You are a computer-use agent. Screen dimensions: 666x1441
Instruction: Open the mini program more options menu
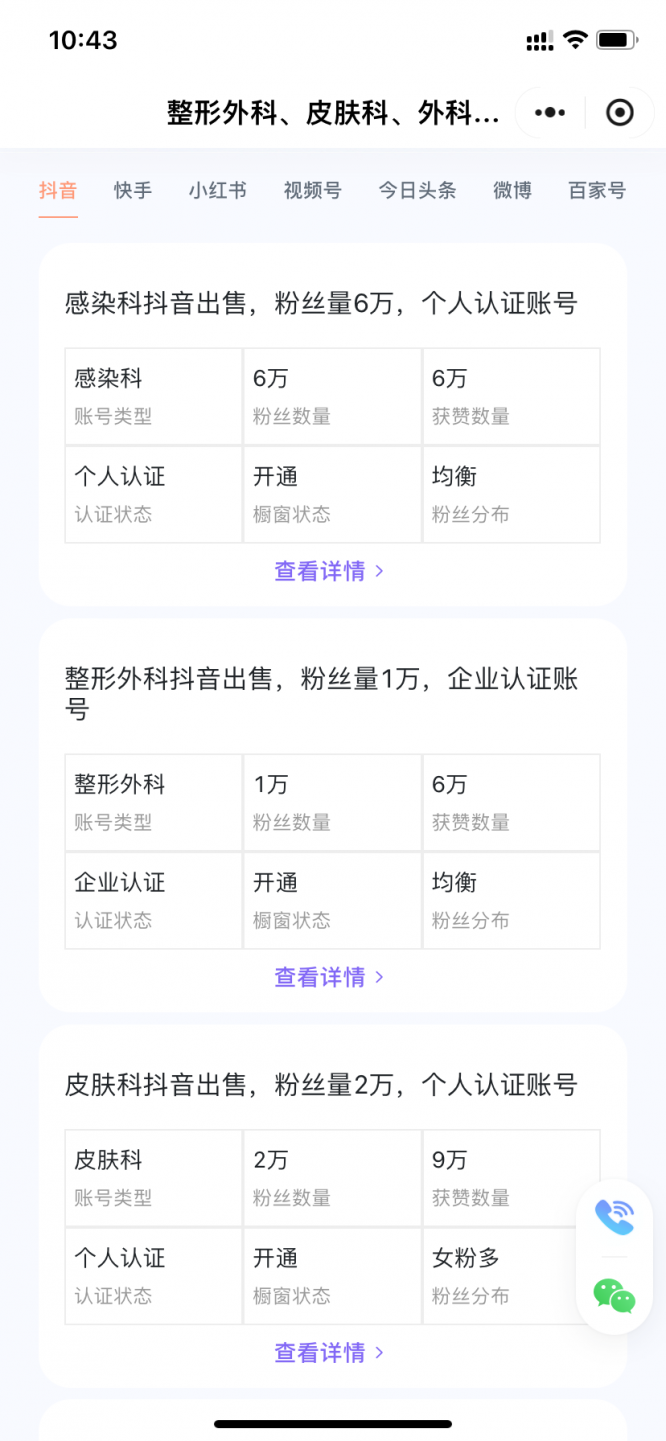pos(550,113)
